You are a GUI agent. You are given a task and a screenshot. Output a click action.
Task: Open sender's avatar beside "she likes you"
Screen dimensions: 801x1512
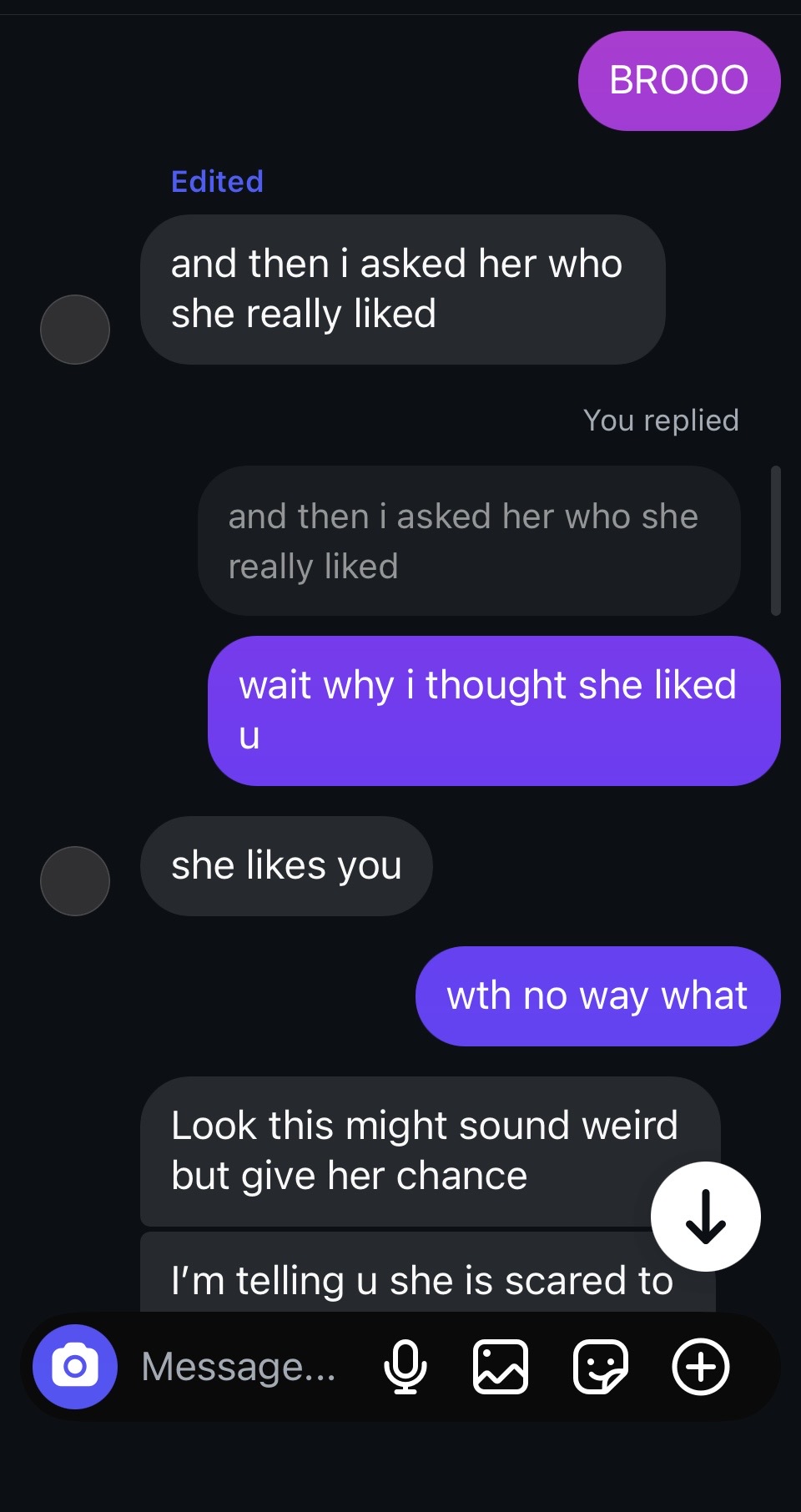pos(75,881)
